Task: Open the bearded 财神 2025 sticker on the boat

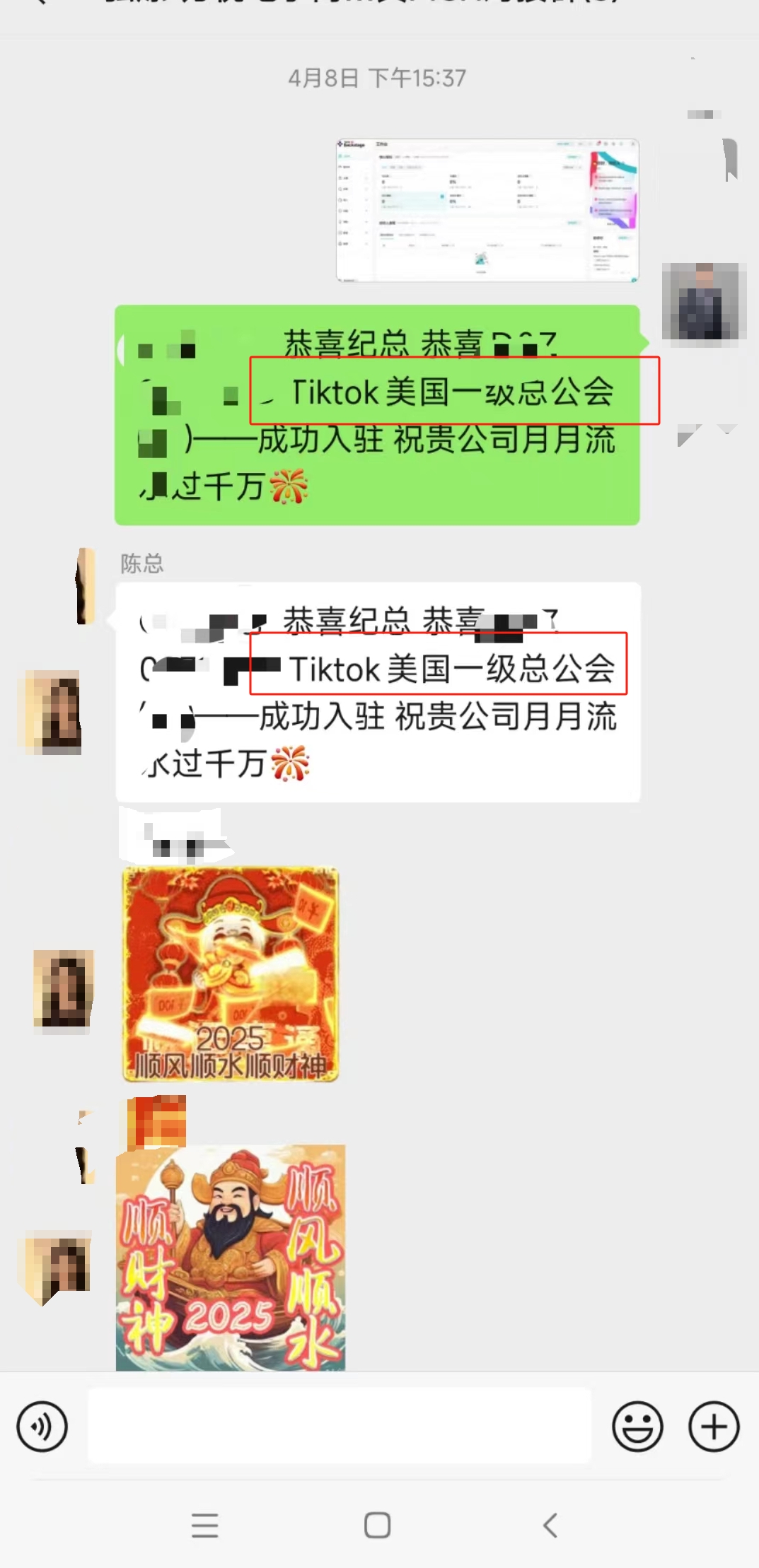Action: (231, 1258)
